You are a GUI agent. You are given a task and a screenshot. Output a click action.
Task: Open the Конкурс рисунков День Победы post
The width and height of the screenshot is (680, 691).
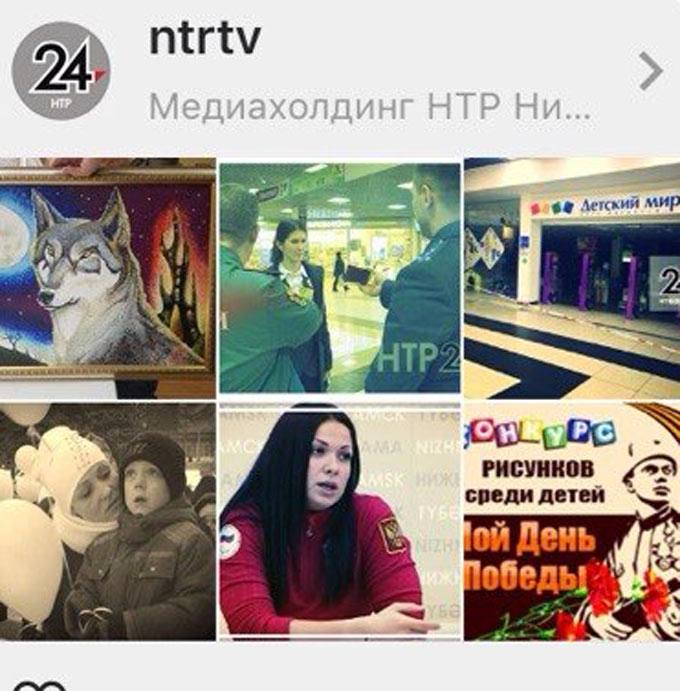tap(572, 520)
